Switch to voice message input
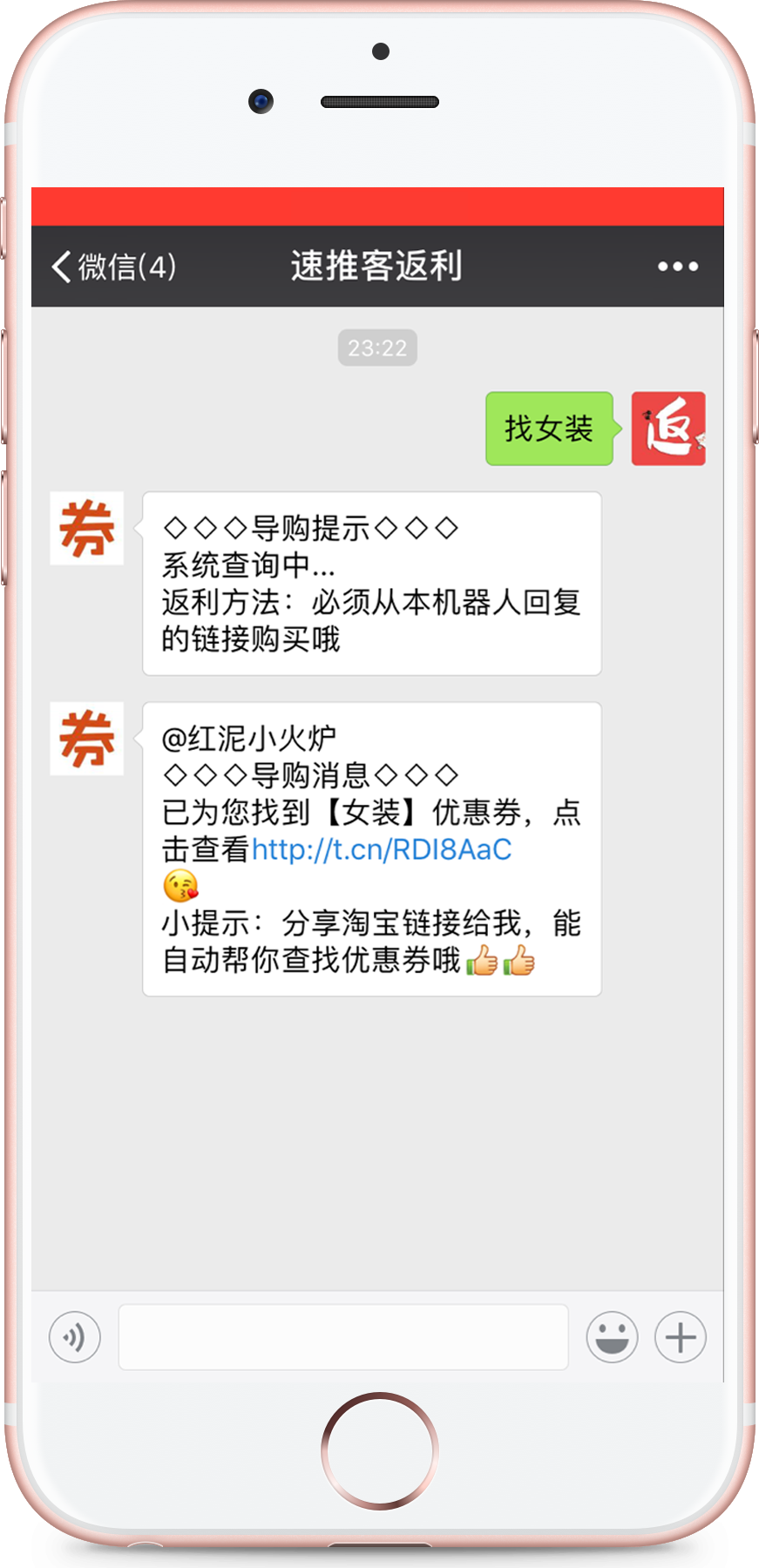Viewport: 759px width, 1568px height. pos(75,1337)
